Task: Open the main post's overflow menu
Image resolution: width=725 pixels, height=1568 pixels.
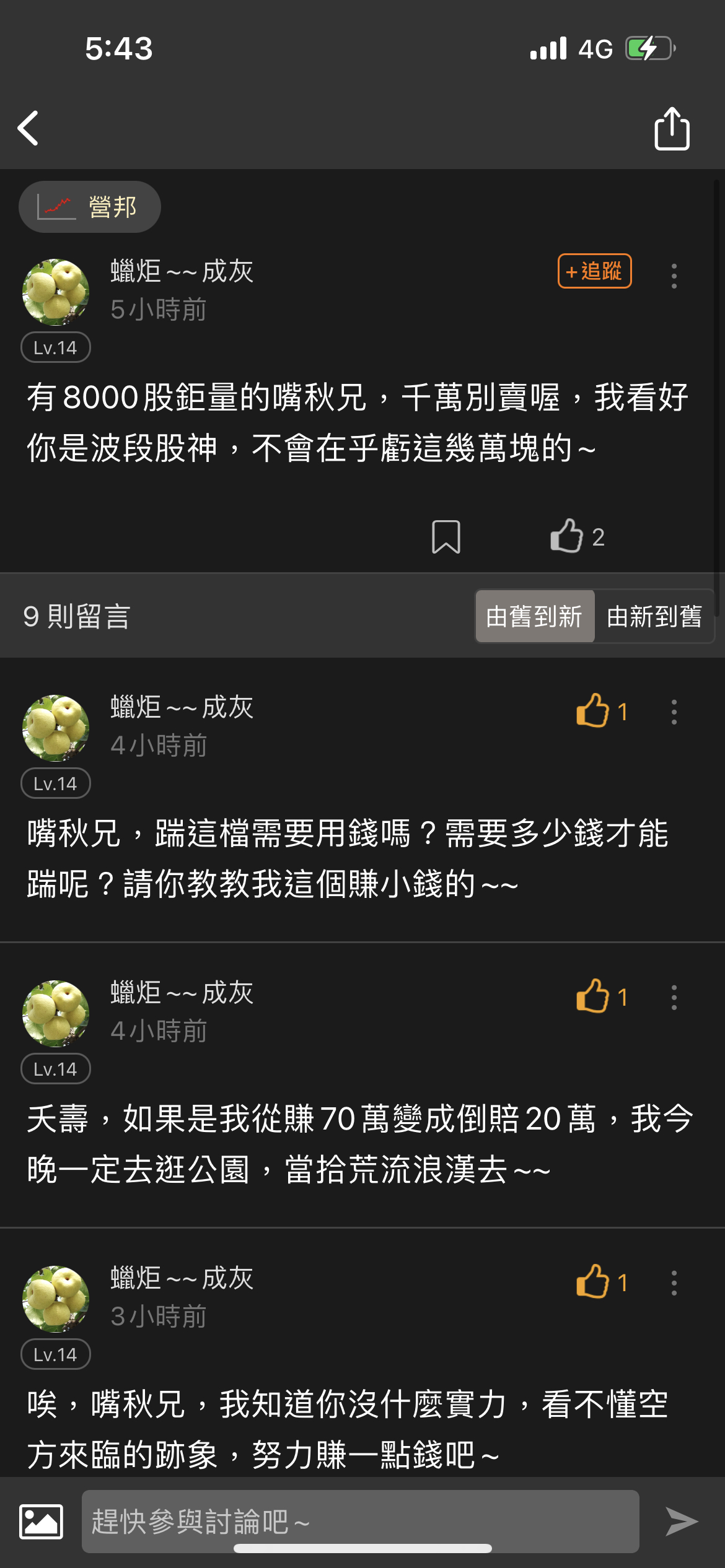Action: [674, 276]
